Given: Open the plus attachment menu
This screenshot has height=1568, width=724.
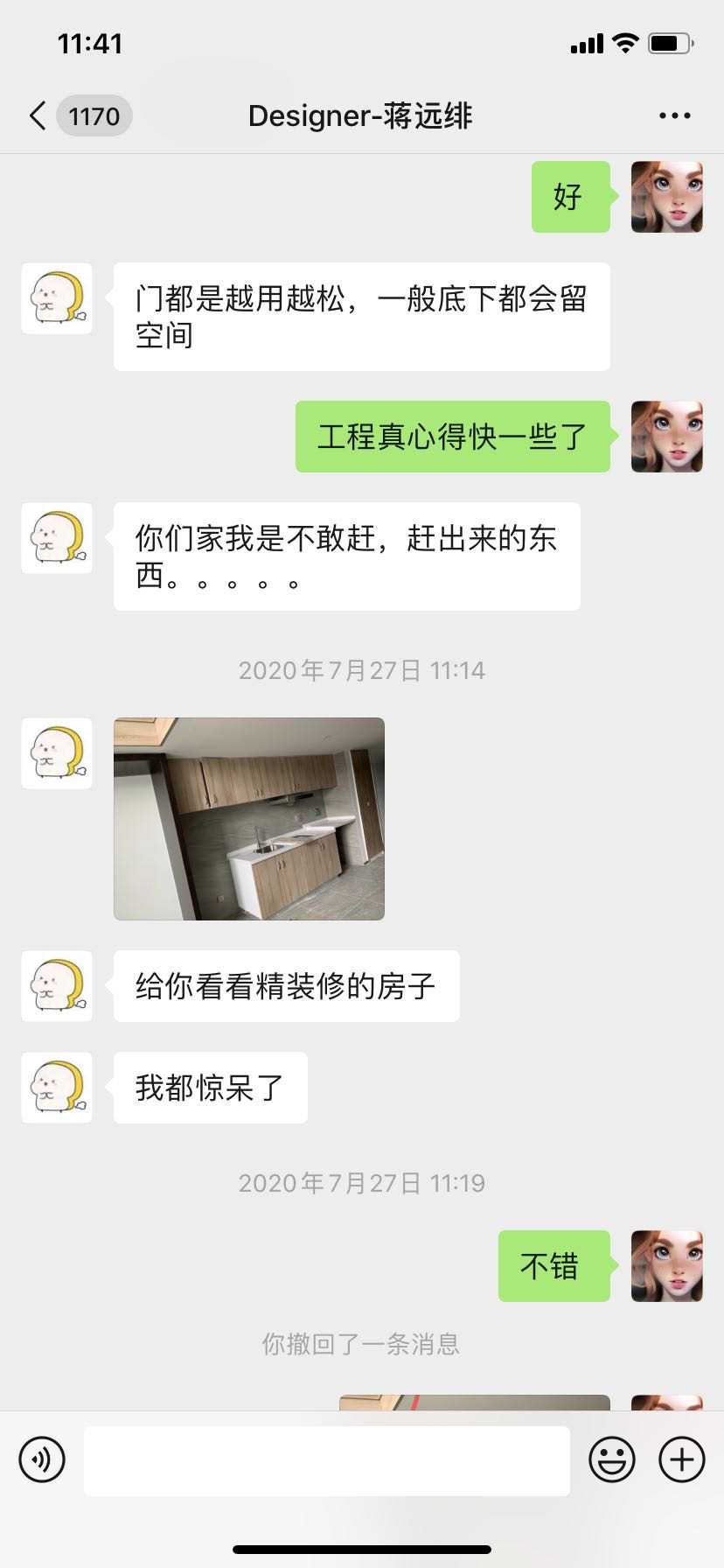Looking at the screenshot, I should pyautogui.click(x=681, y=1459).
